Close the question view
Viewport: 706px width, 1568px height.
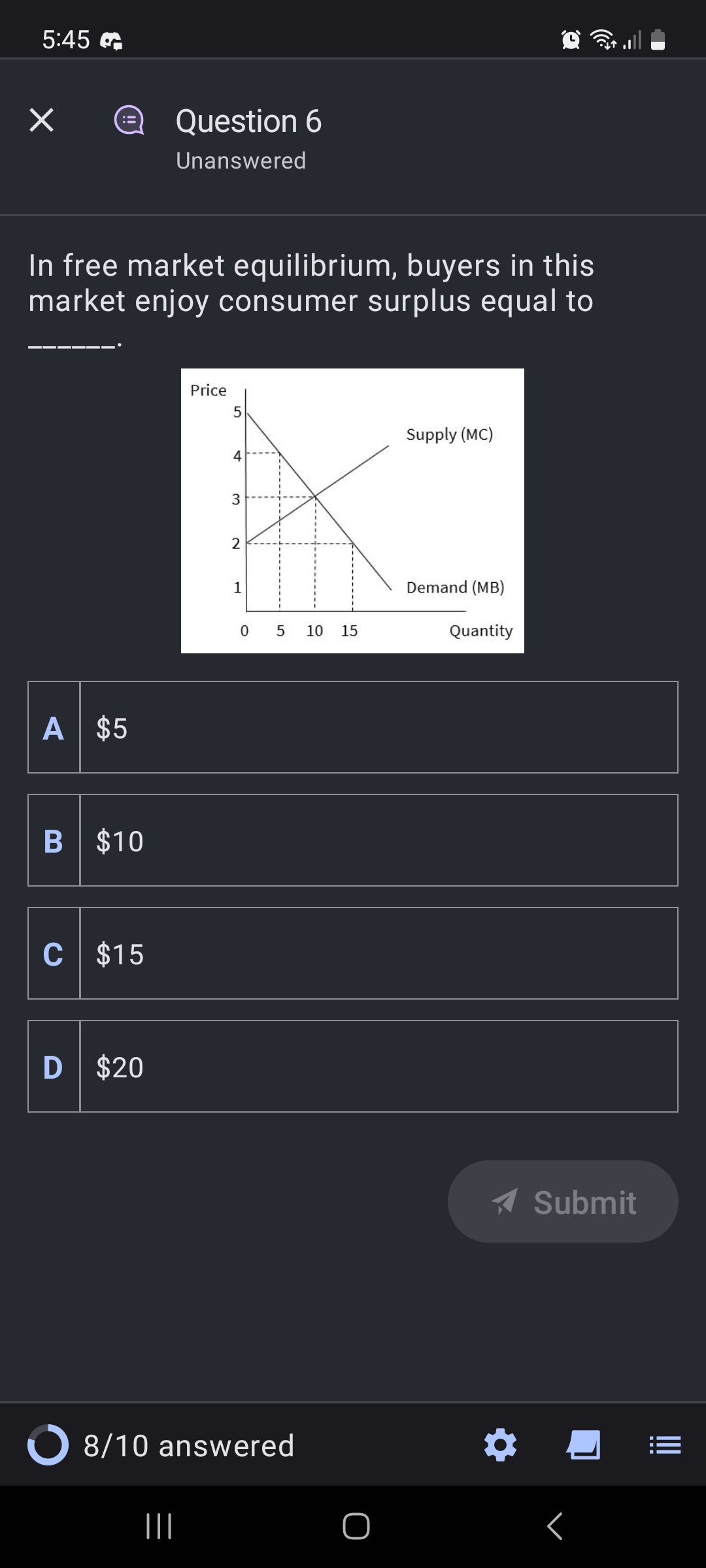pyautogui.click(x=42, y=120)
